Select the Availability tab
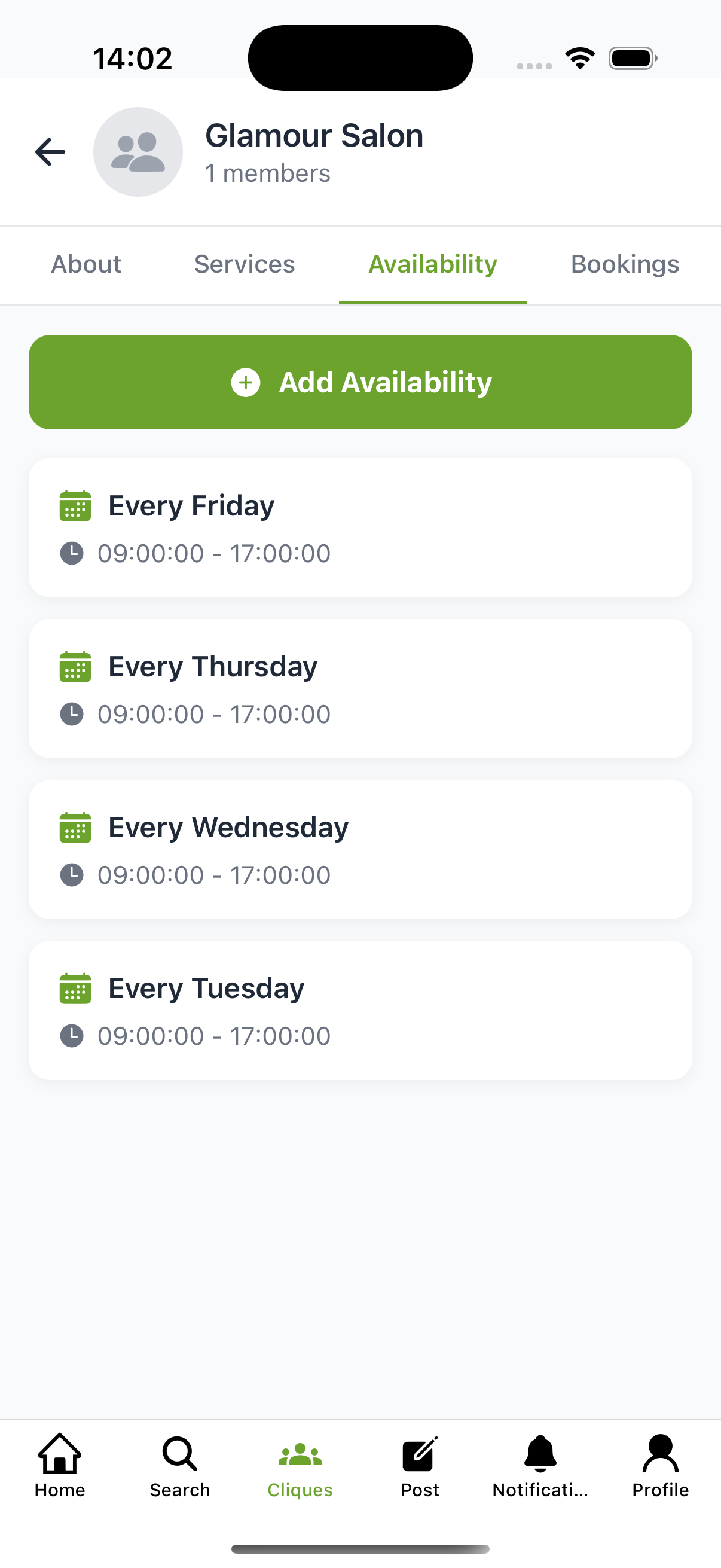This screenshot has width=721, height=1568. pos(433,264)
